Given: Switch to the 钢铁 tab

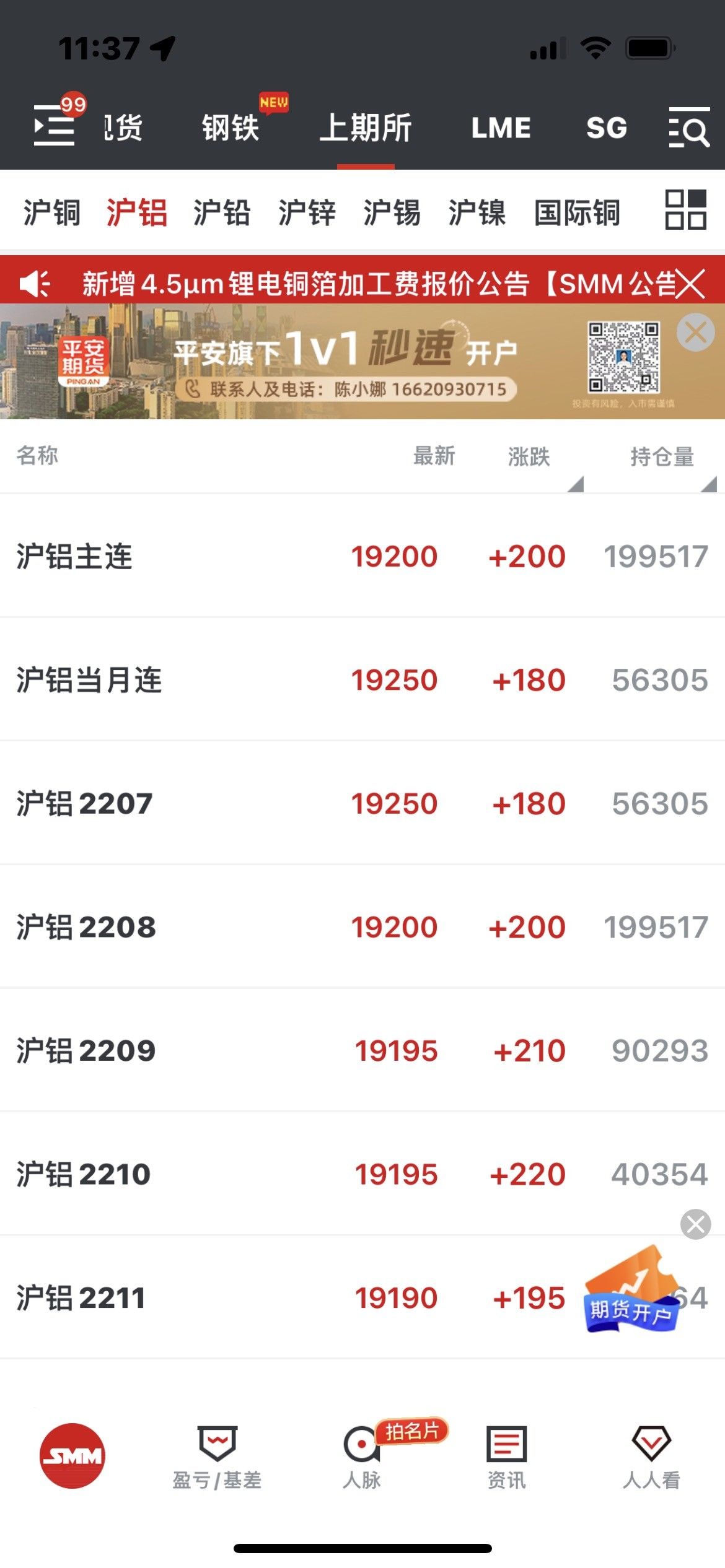Looking at the screenshot, I should [231, 128].
